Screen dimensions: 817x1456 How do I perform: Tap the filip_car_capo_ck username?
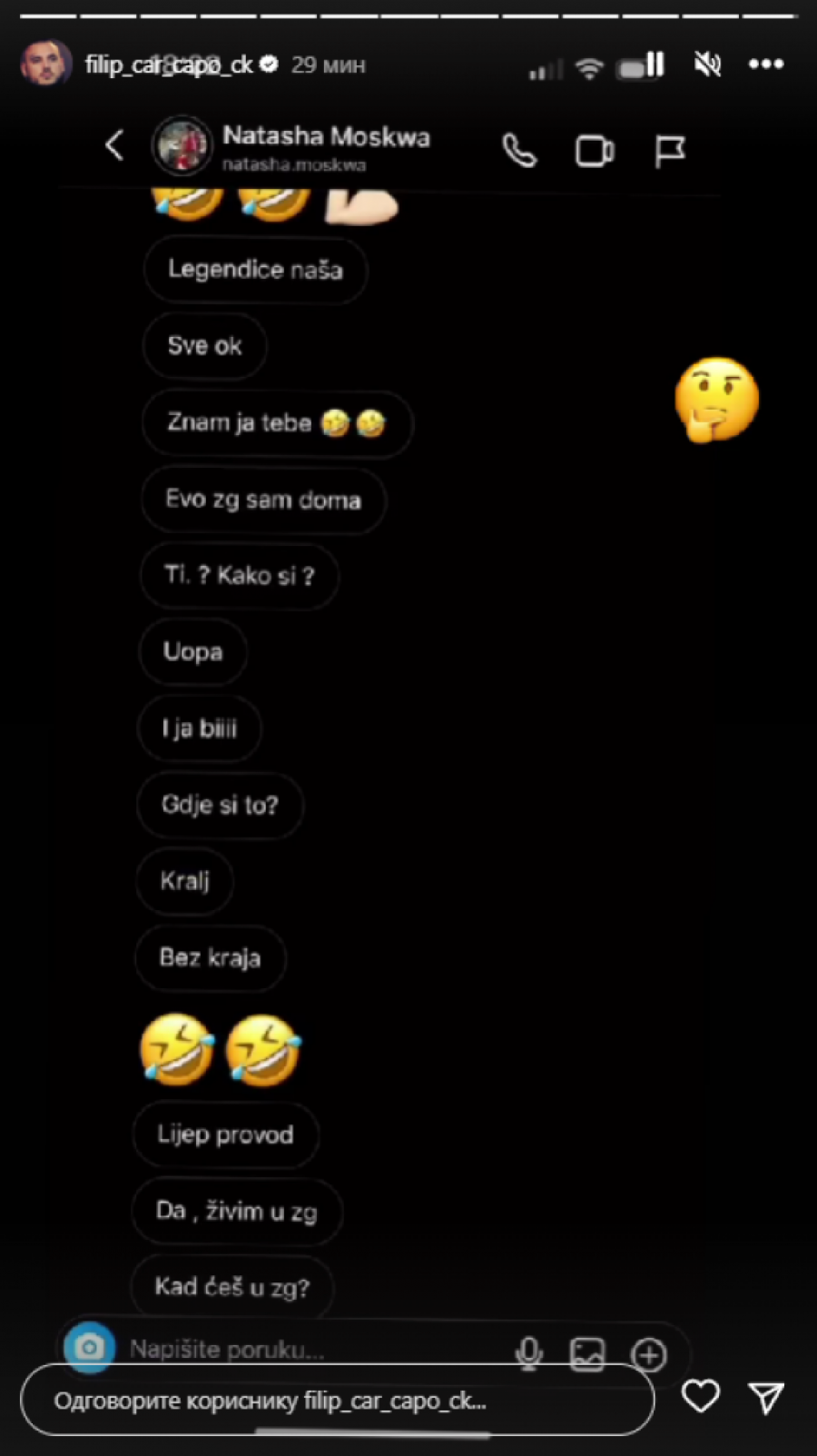(x=169, y=64)
